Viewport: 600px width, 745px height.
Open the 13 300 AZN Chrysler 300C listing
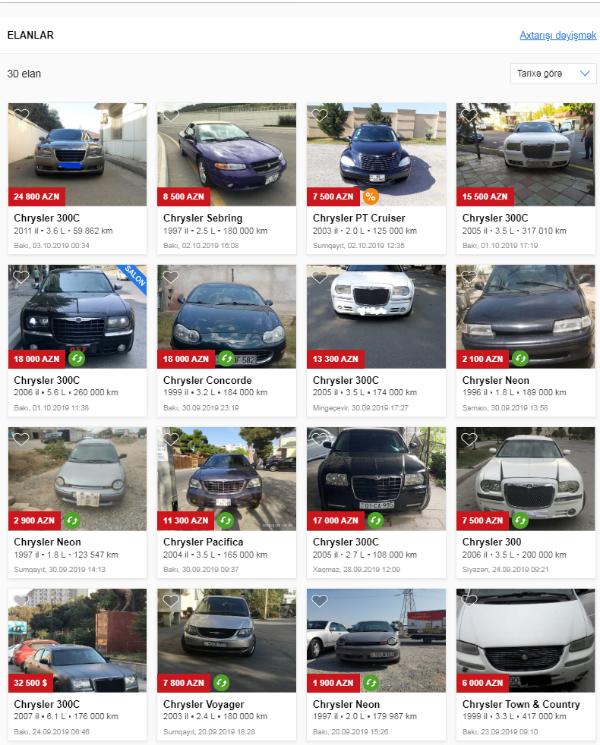(376, 317)
